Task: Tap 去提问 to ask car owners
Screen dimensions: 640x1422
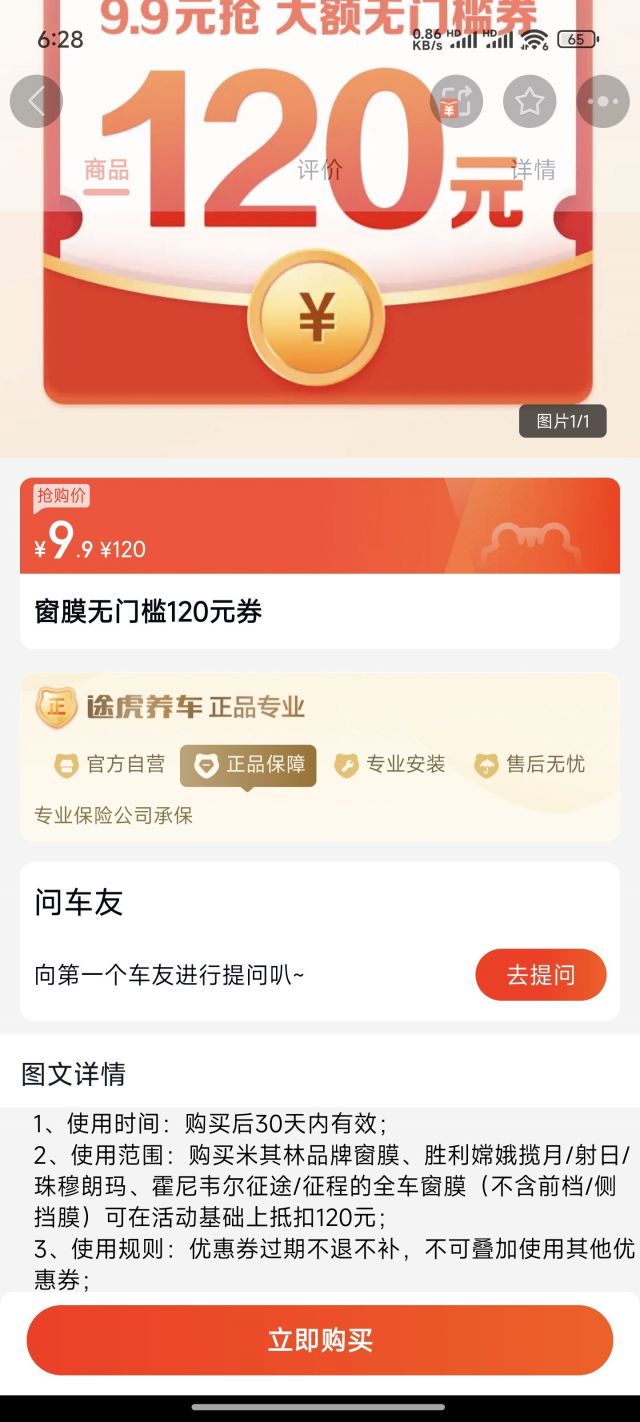Action: tap(541, 975)
